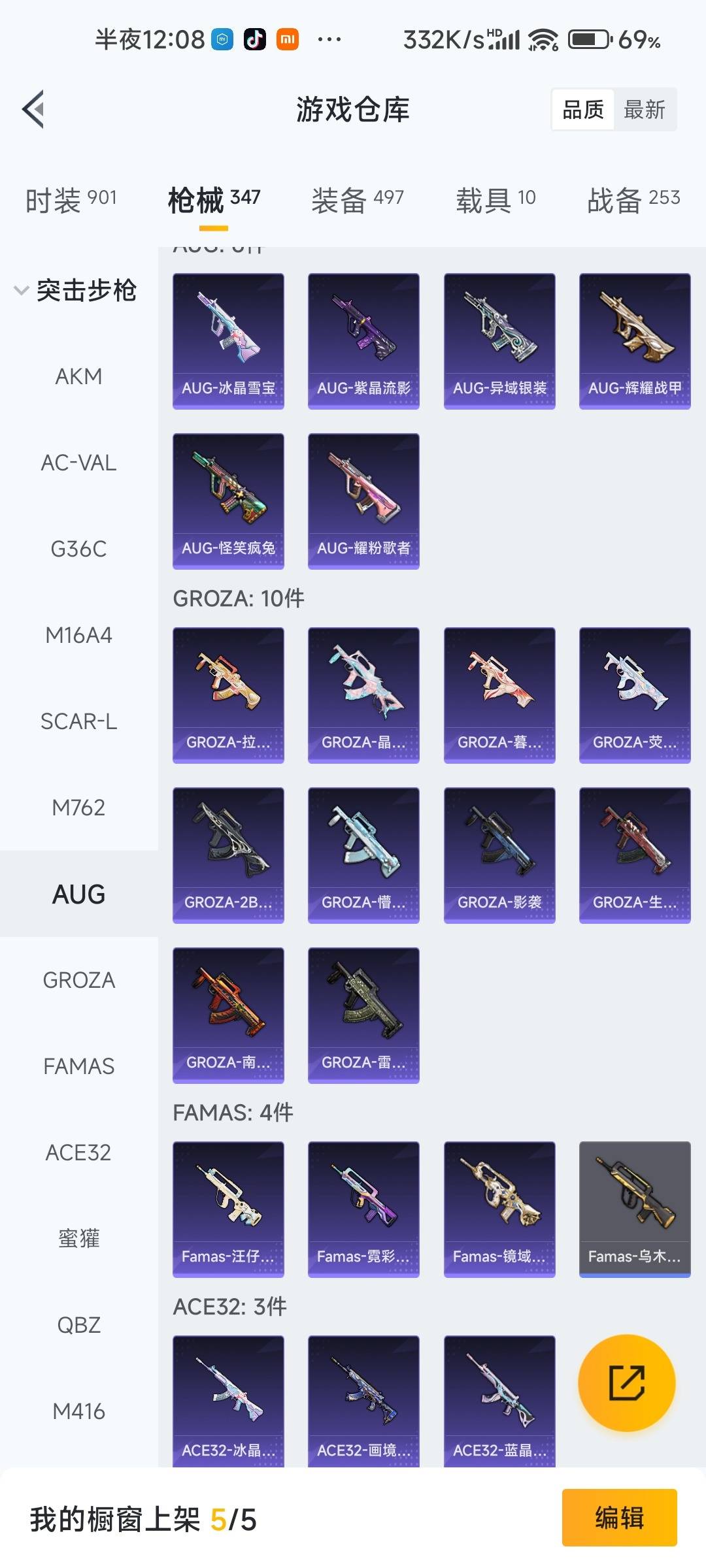The width and height of the screenshot is (706, 1568).
Task: Open the AUG-辉耀战甲 skin
Action: (635, 341)
